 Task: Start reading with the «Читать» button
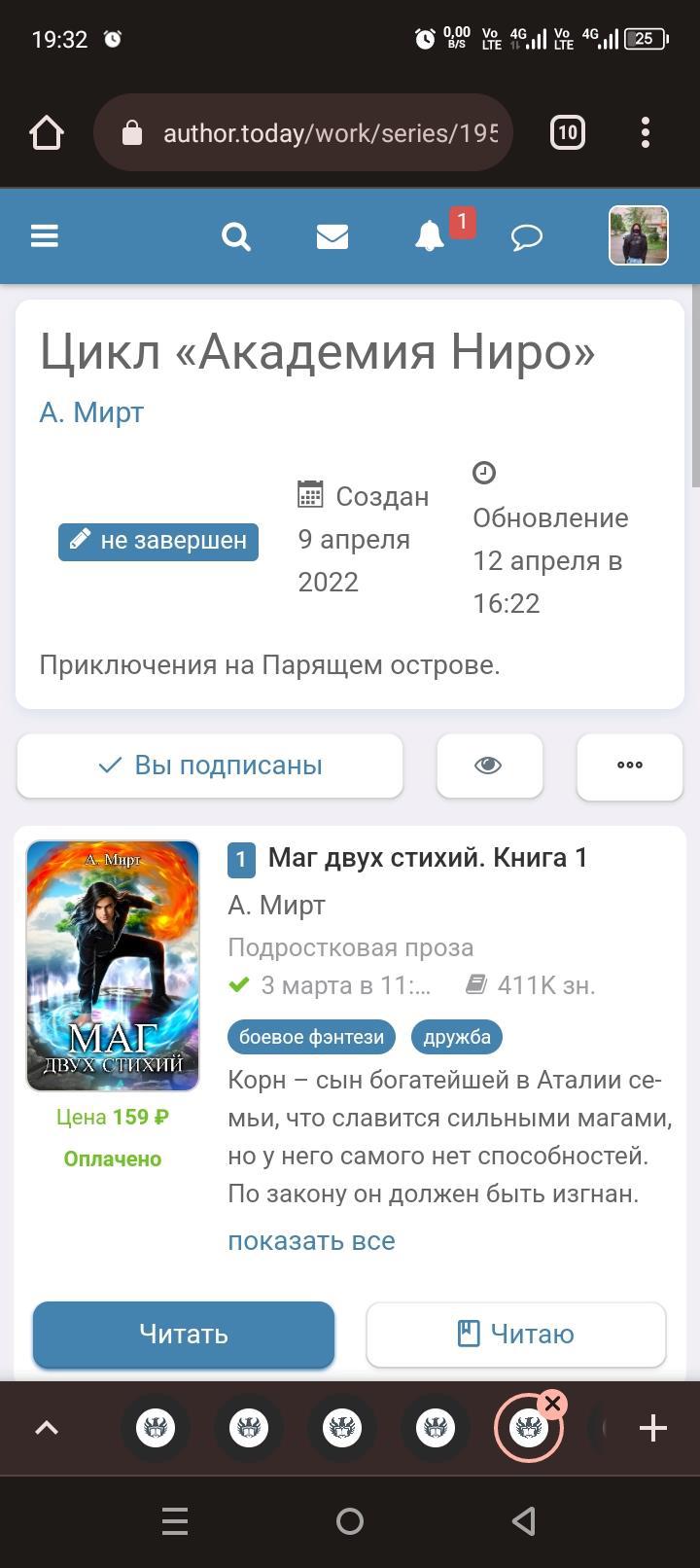(x=184, y=1334)
